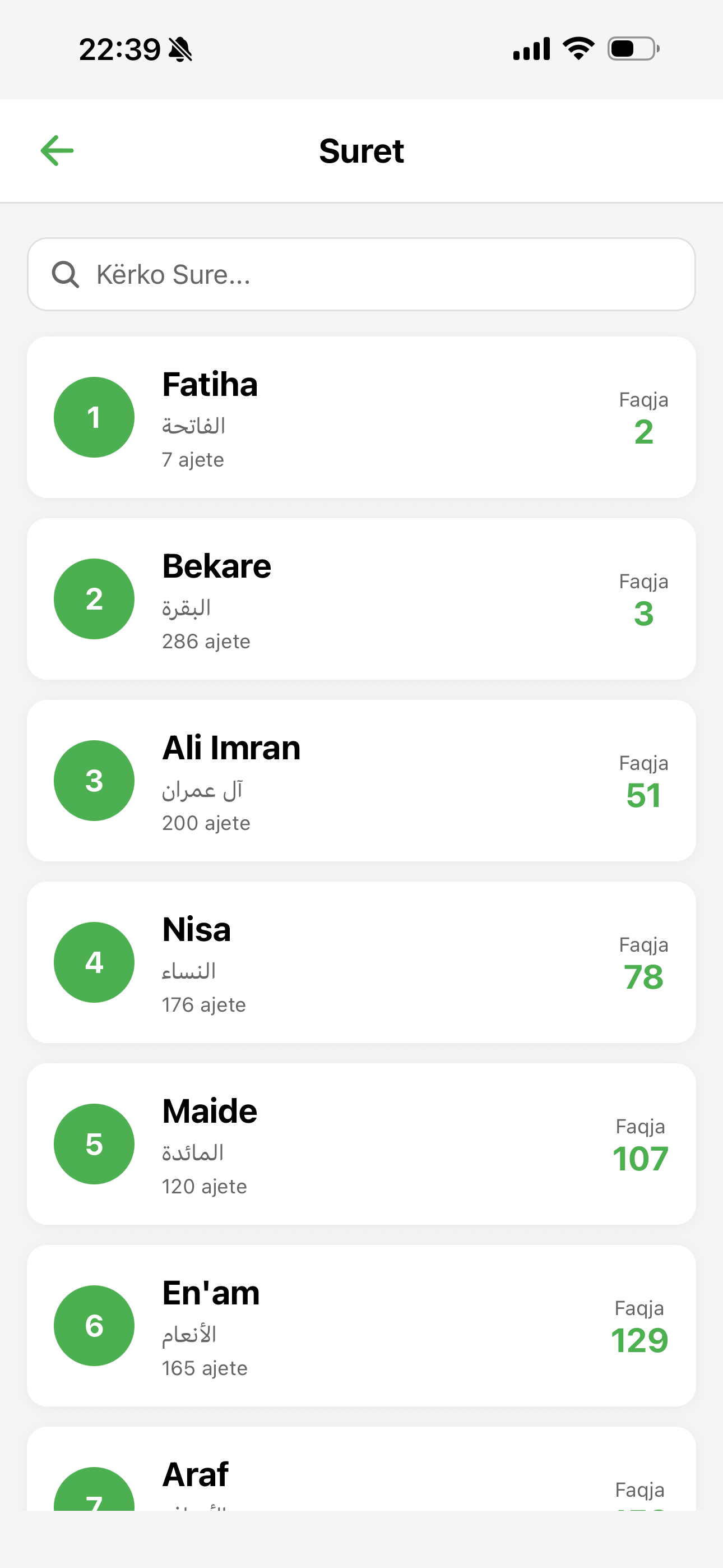Open the Bekare sure card
Screen dimensions: 723x1568
pyautogui.click(x=361, y=599)
